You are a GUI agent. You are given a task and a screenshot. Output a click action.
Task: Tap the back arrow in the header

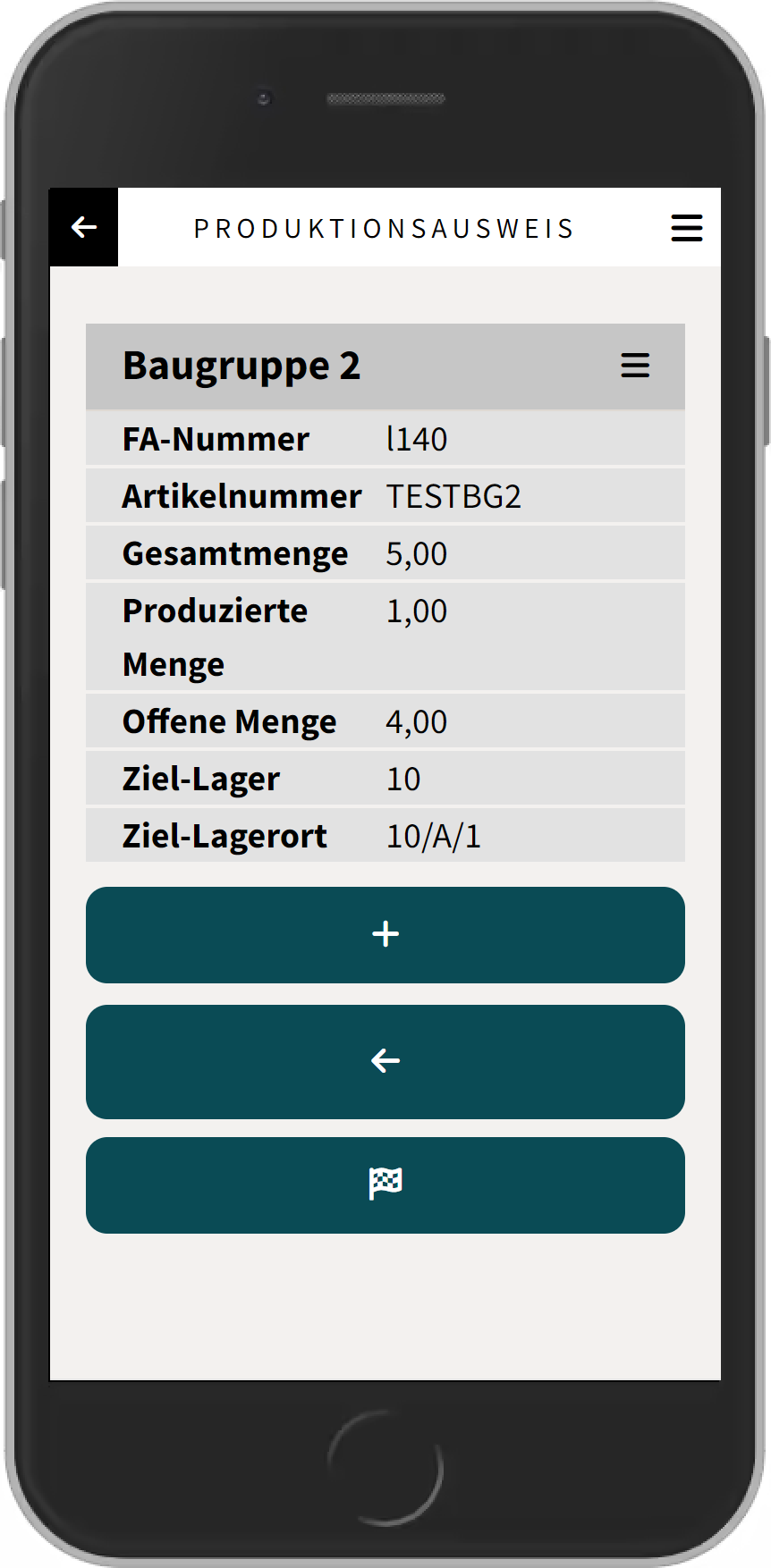point(83,227)
